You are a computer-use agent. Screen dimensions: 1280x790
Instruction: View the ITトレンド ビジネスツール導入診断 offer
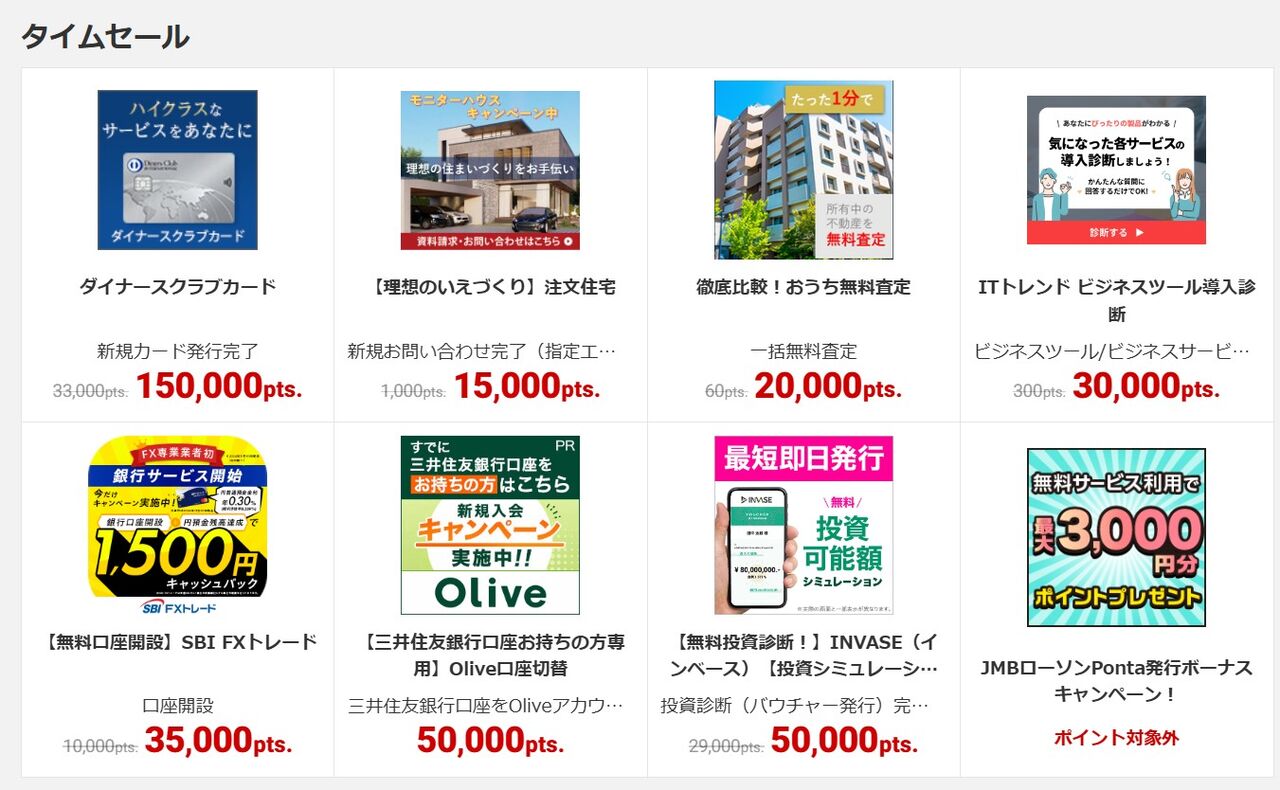pyautogui.click(x=1116, y=245)
